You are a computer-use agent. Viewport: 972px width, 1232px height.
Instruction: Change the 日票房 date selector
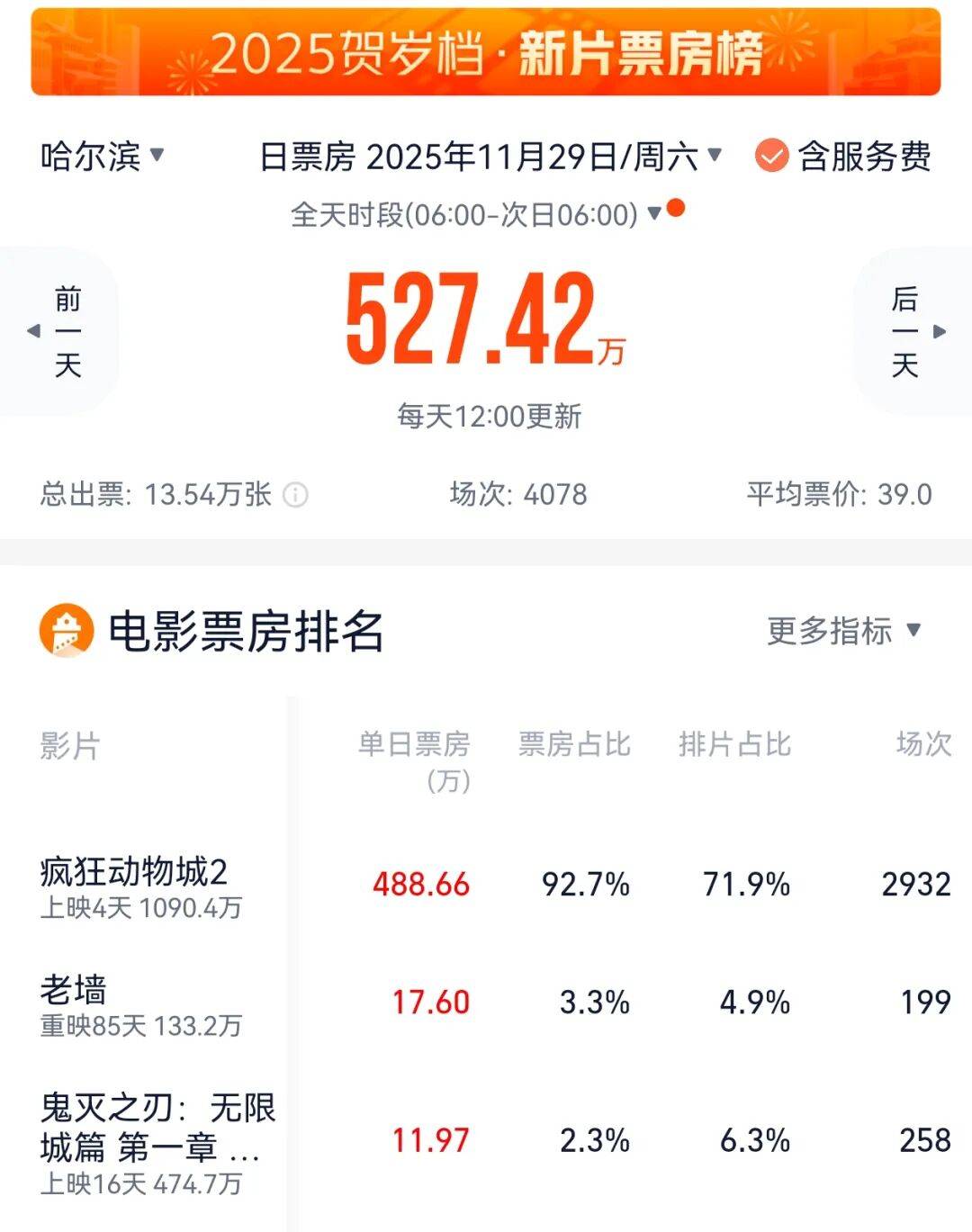pyautogui.click(x=490, y=157)
